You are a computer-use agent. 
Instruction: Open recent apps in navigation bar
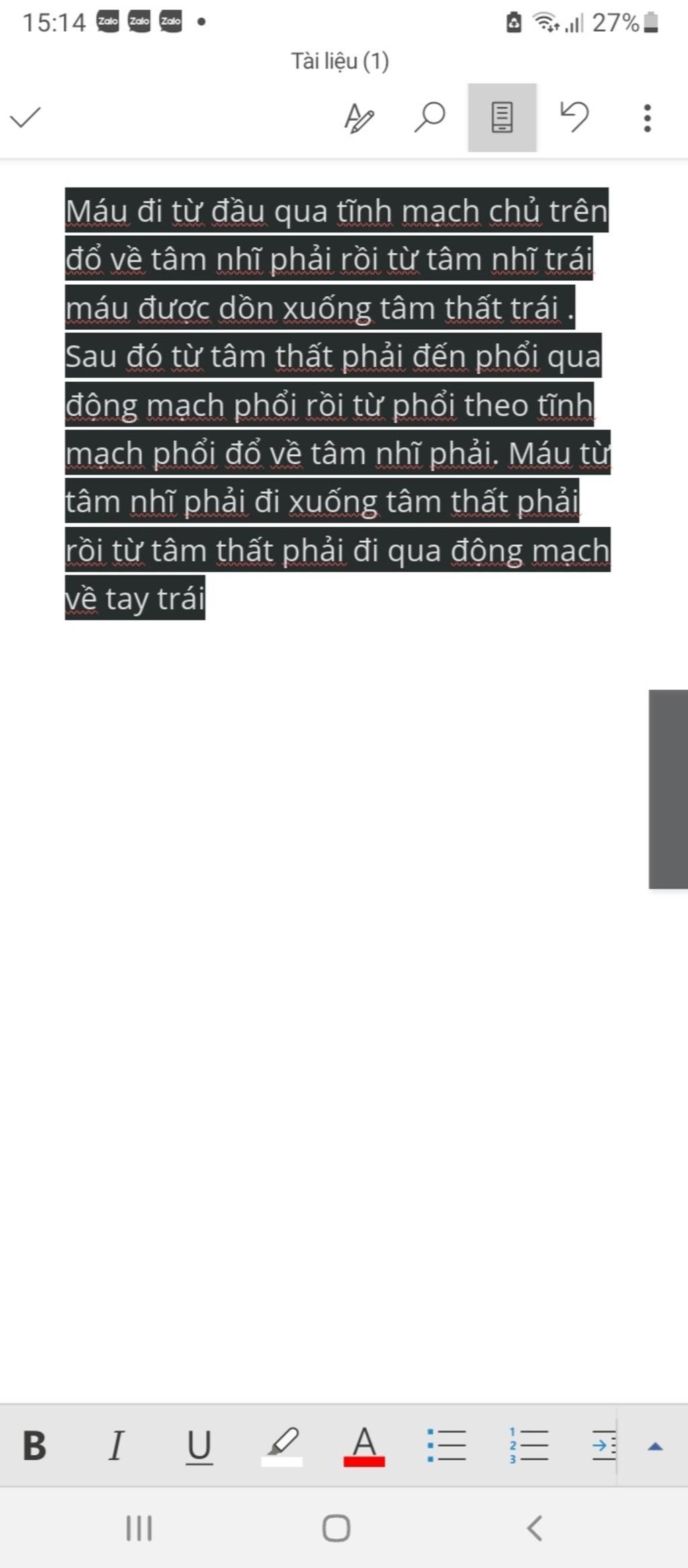point(139,1528)
